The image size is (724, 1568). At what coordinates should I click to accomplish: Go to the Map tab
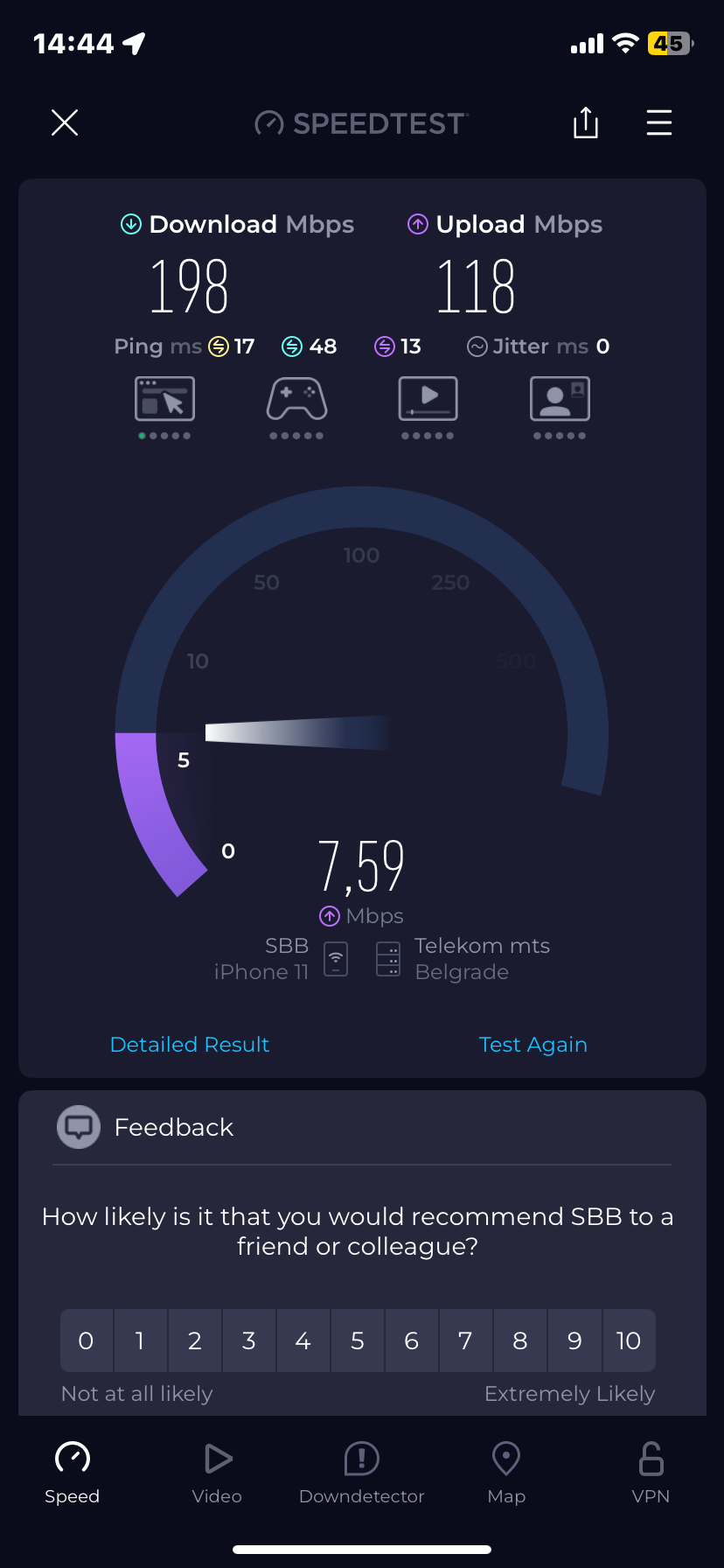pos(506,1473)
